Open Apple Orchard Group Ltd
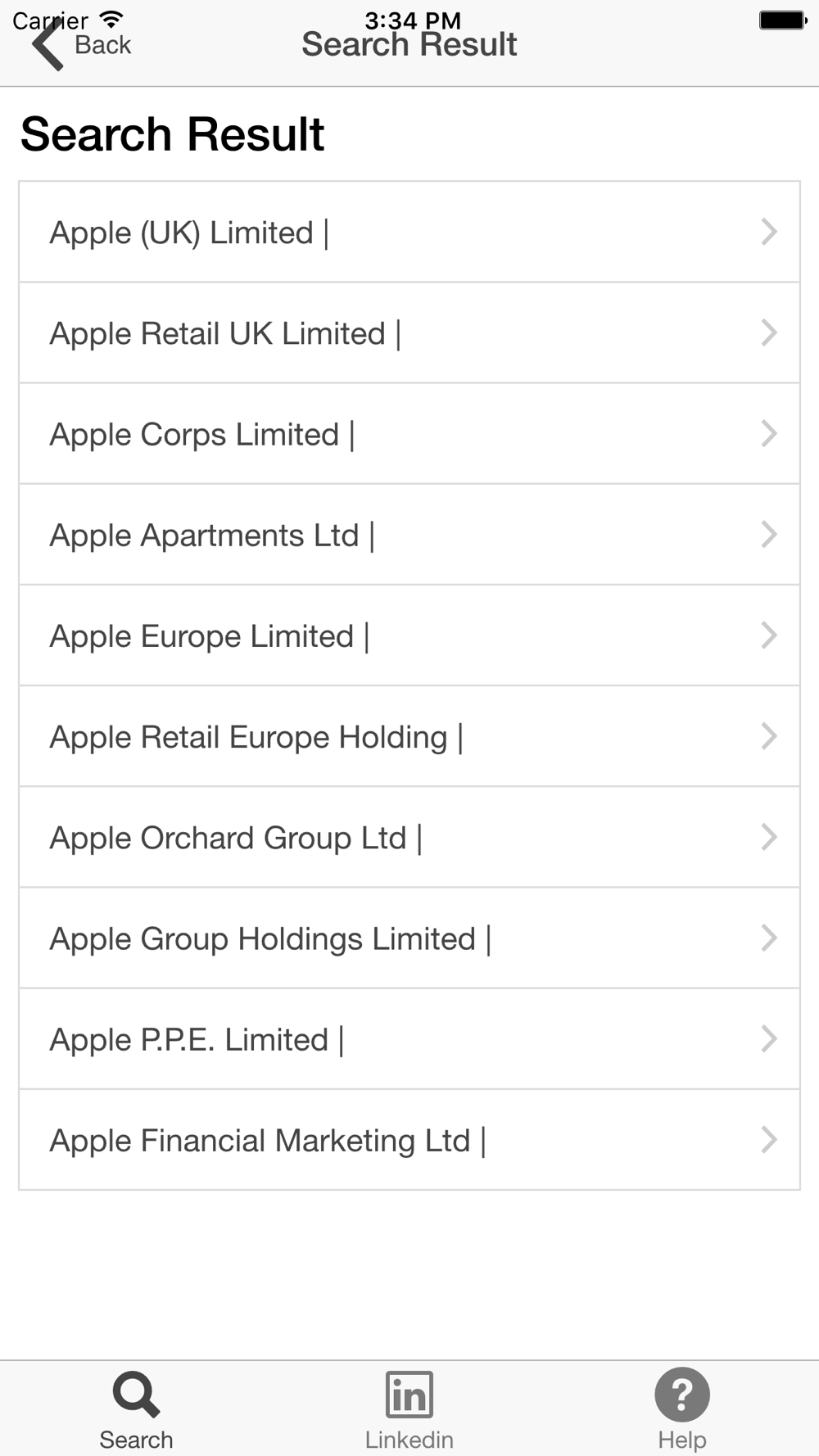Image resolution: width=819 pixels, height=1456 pixels. click(x=409, y=837)
